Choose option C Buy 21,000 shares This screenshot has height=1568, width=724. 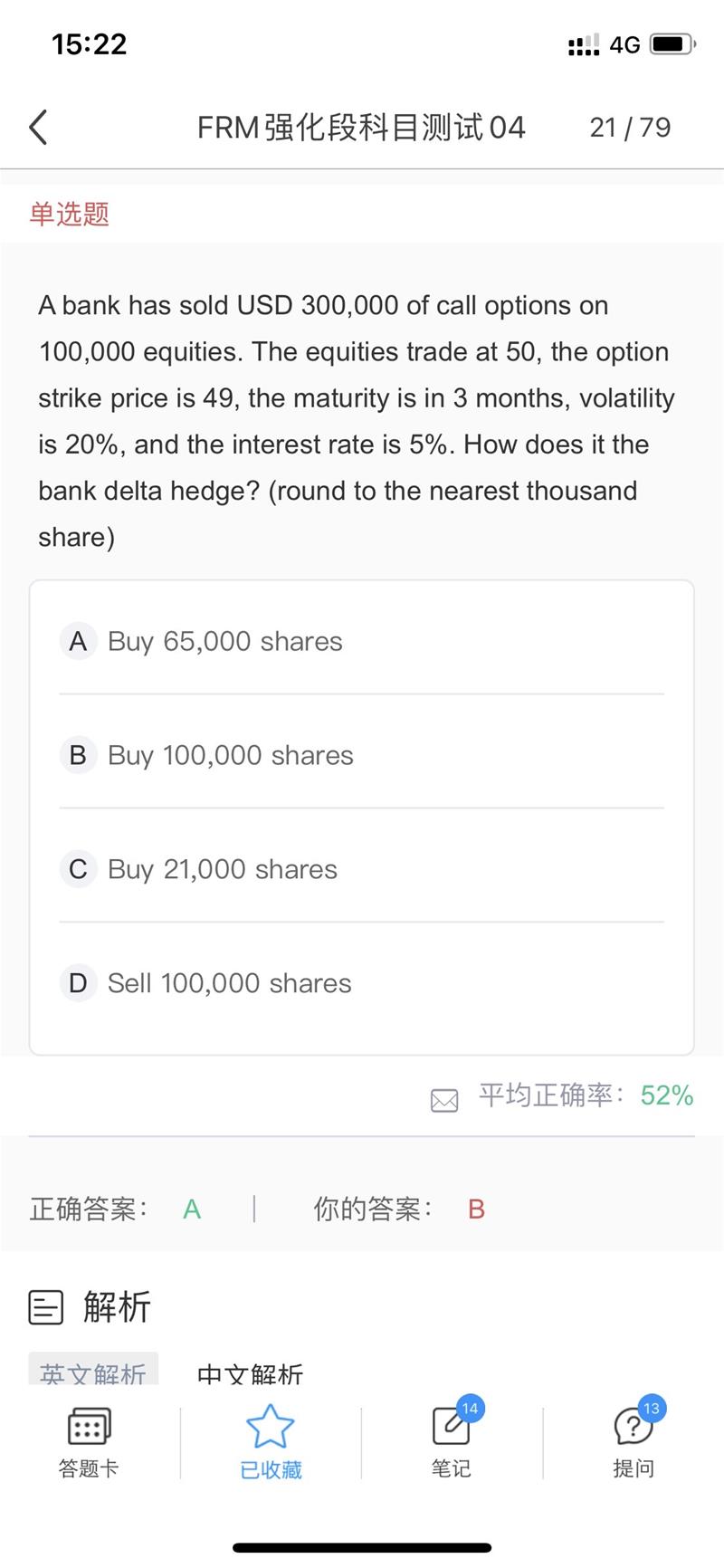click(x=361, y=869)
